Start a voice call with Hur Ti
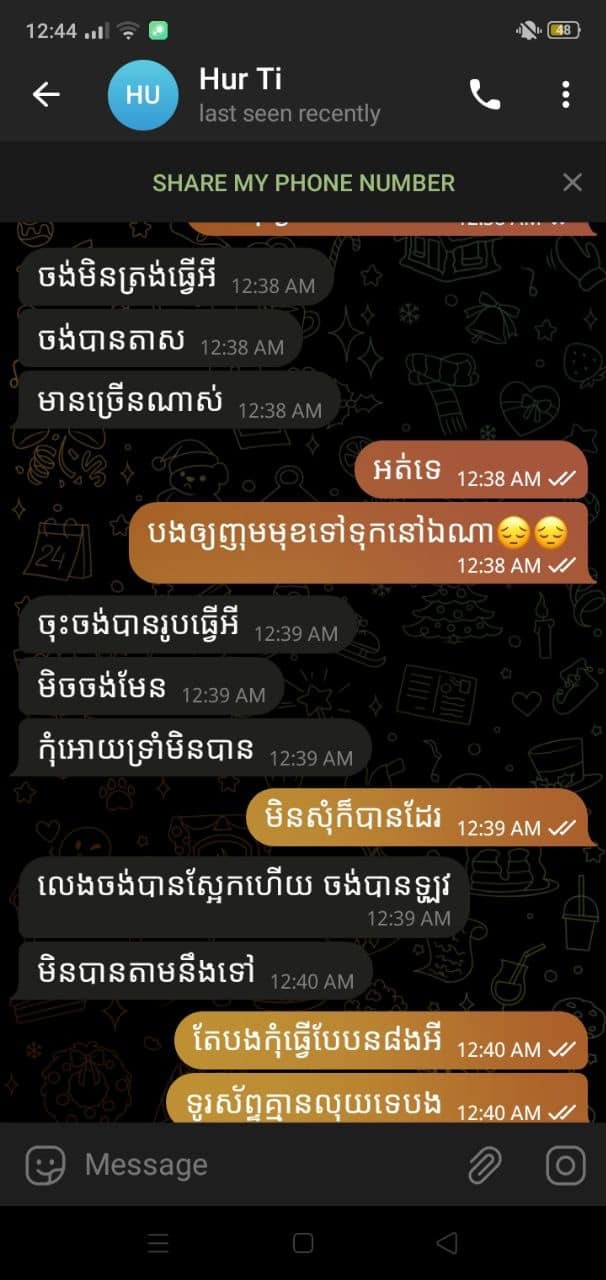The image size is (606, 1280). tap(485, 95)
